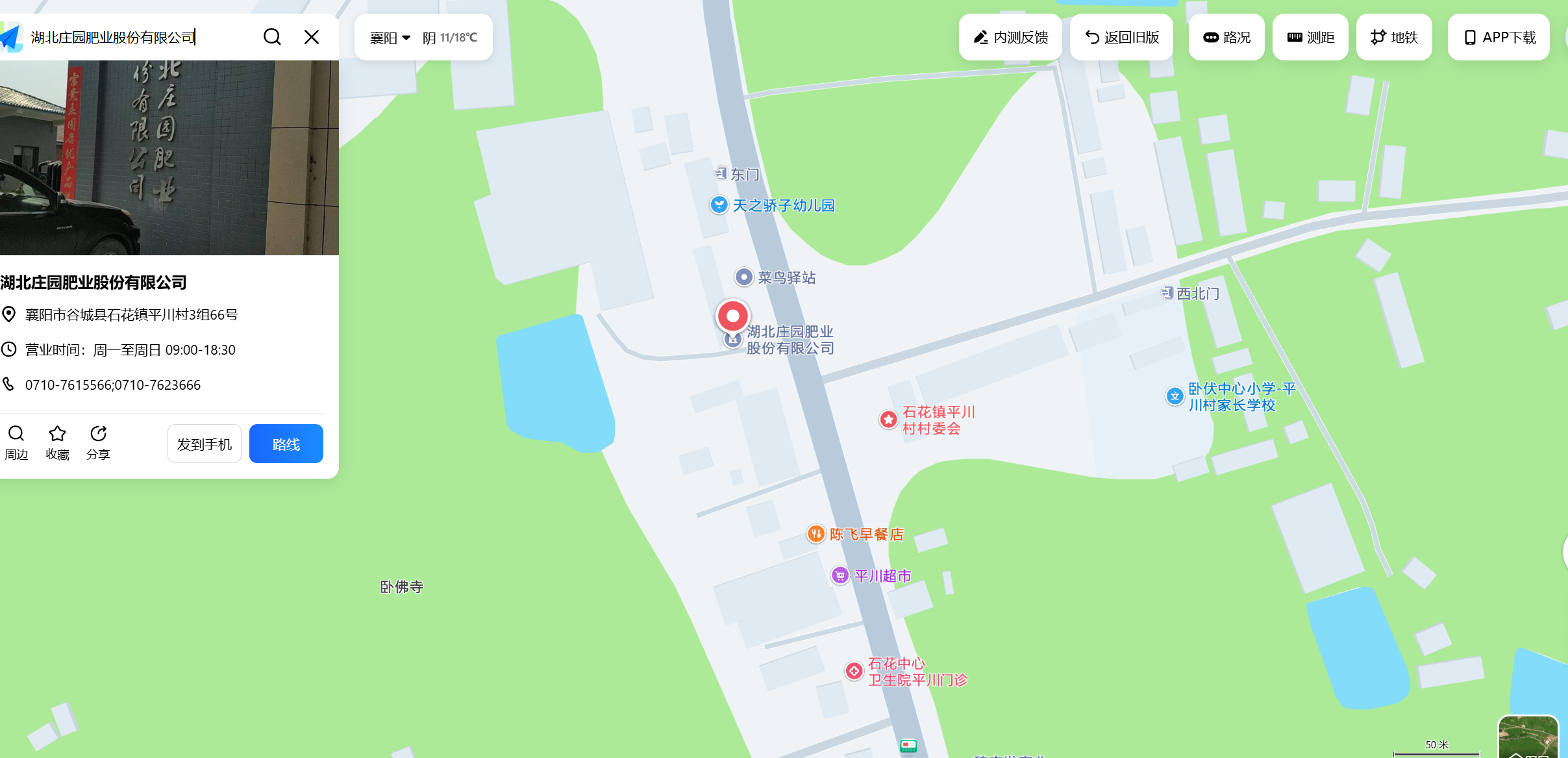Screen dimensions: 1568x758
Task: Switch map layer via satellite thumbnail
Action: point(1528,738)
